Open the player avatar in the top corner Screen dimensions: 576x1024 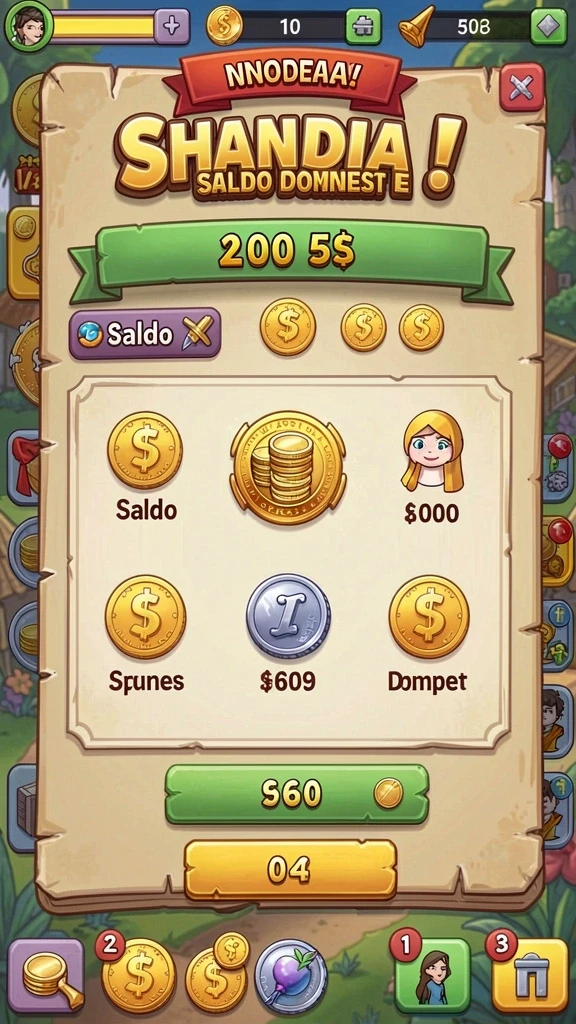click(29, 25)
